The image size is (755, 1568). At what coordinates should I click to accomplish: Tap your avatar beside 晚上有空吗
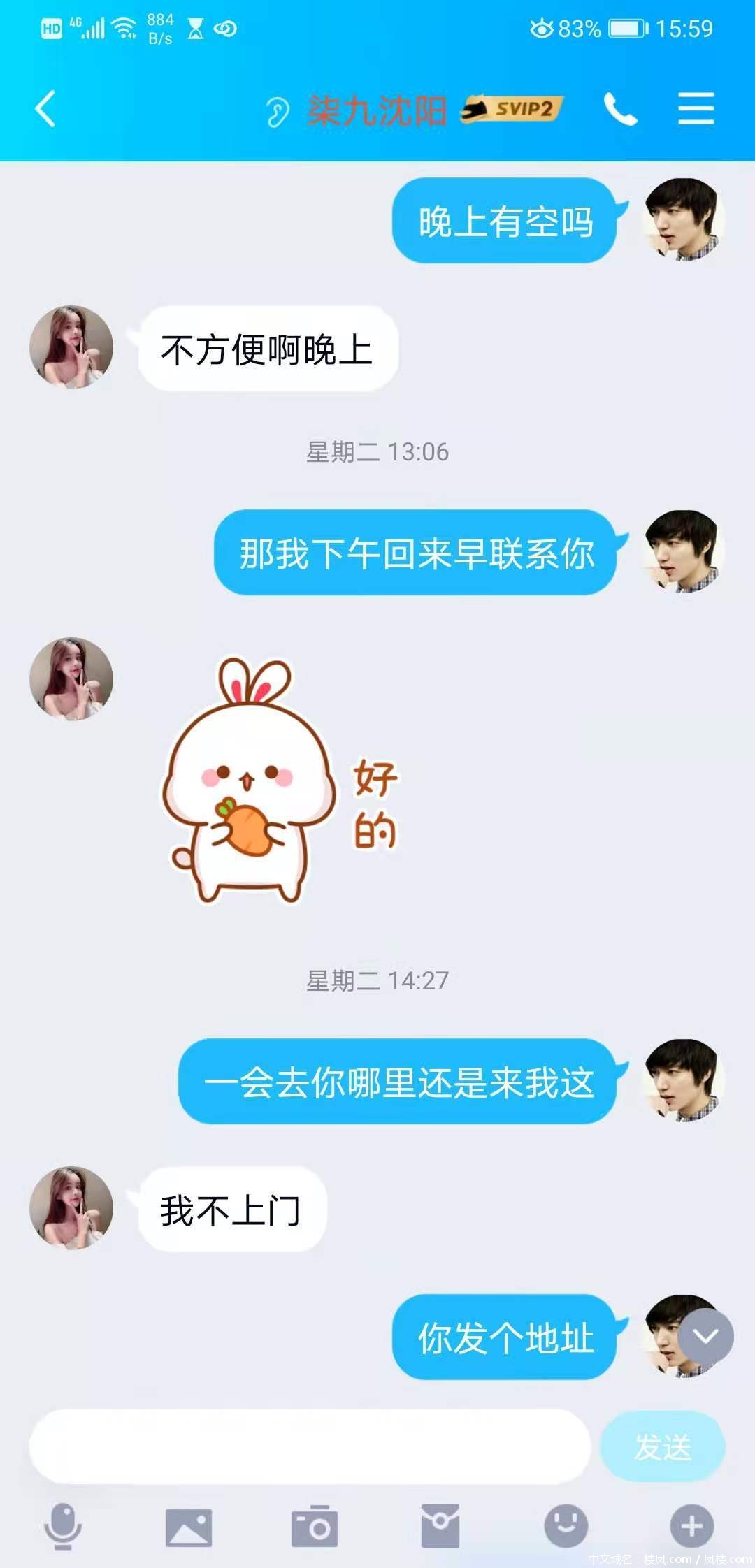click(683, 219)
